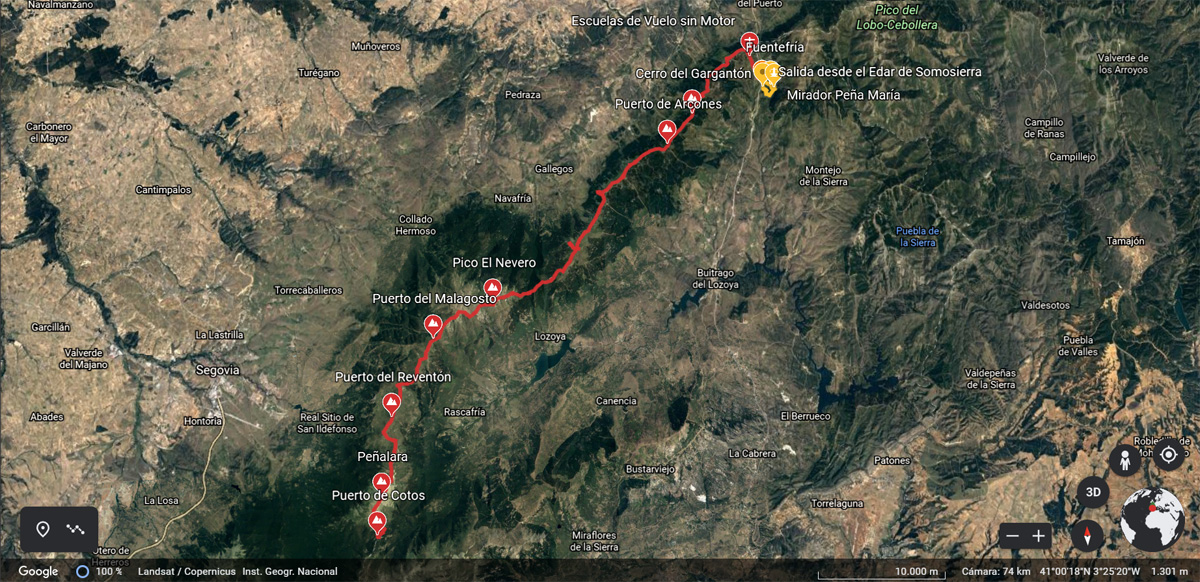Select the Peñalara mountain marker
This screenshot has height=582, width=1200.
[x=380, y=482]
